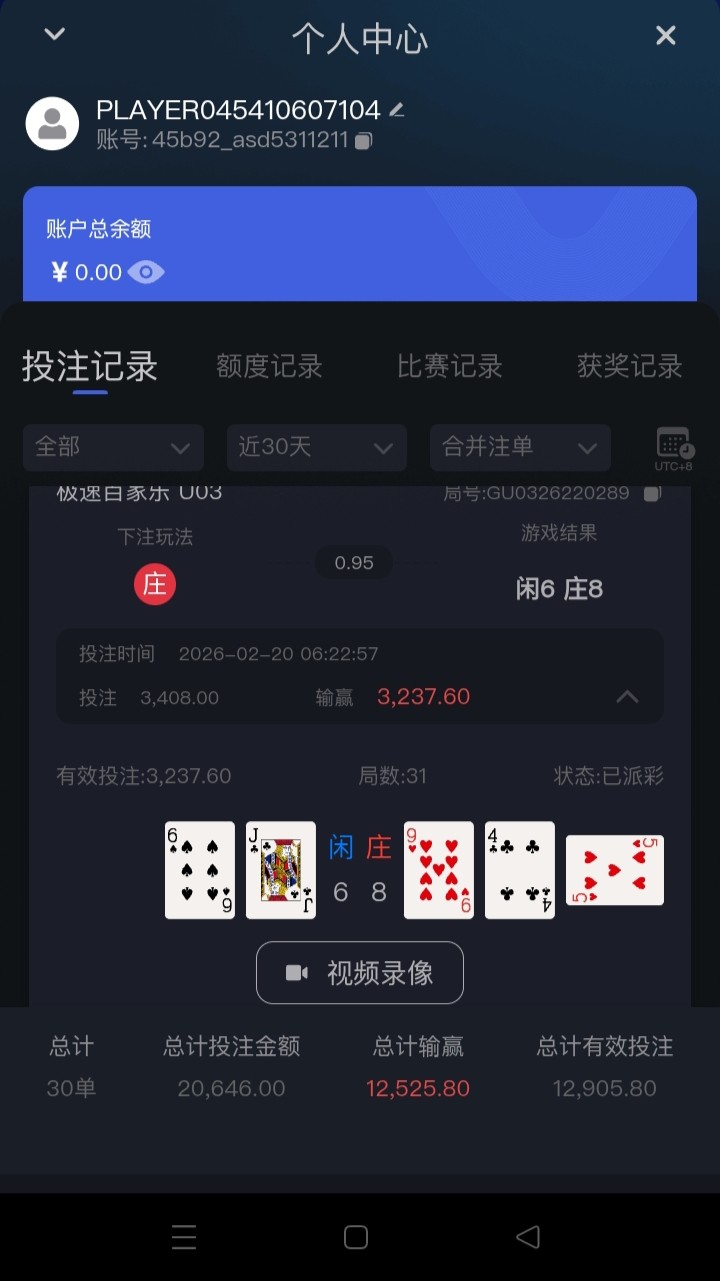Copy the account number
The height and width of the screenshot is (1281, 720).
coord(364,141)
